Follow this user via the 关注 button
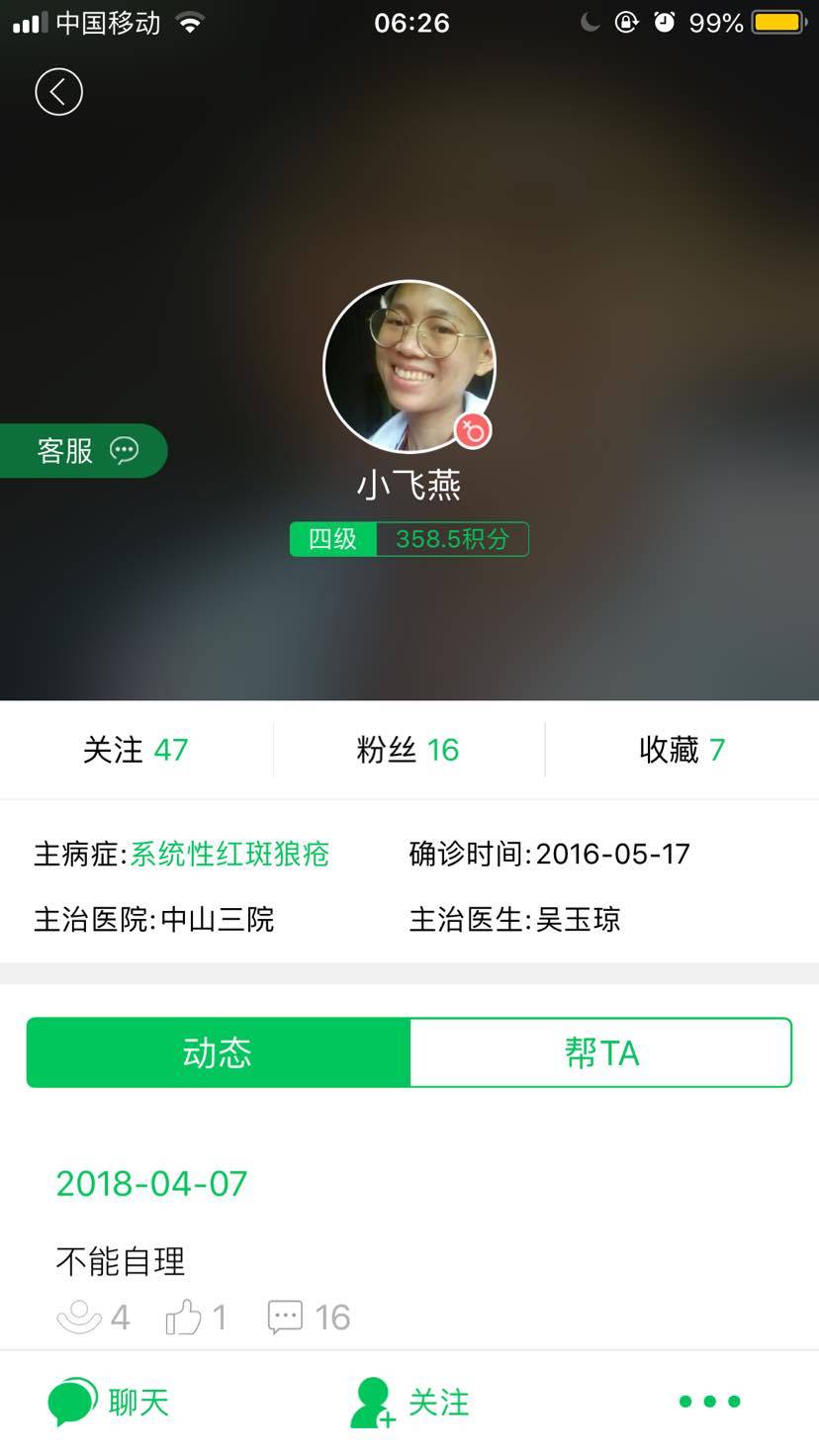Viewport: 819px width, 1456px height. point(409,1402)
